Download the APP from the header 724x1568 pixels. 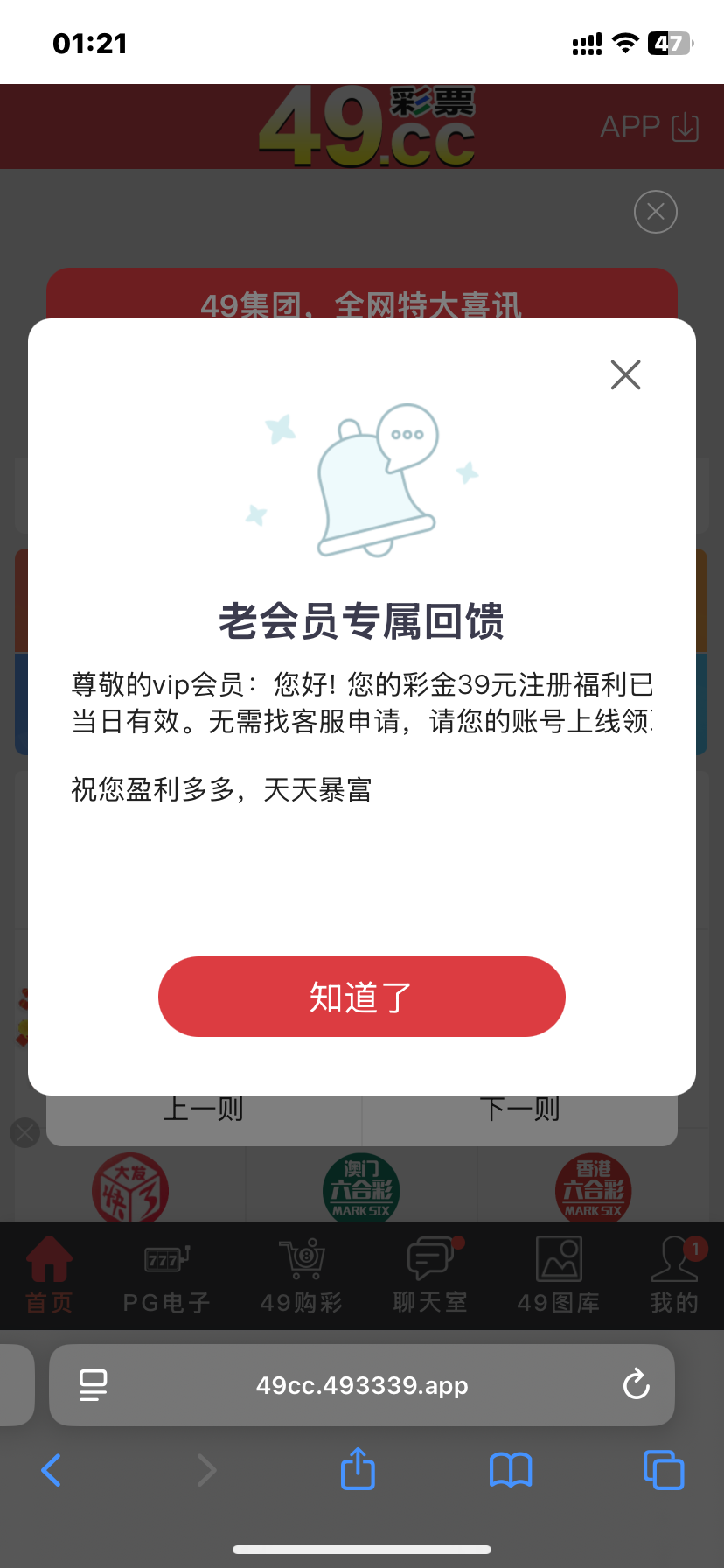[649, 128]
